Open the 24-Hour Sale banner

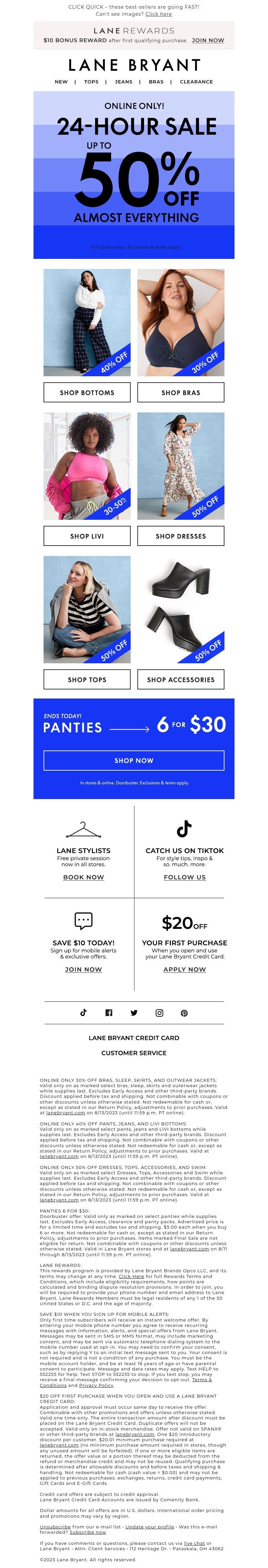[x=134, y=175]
